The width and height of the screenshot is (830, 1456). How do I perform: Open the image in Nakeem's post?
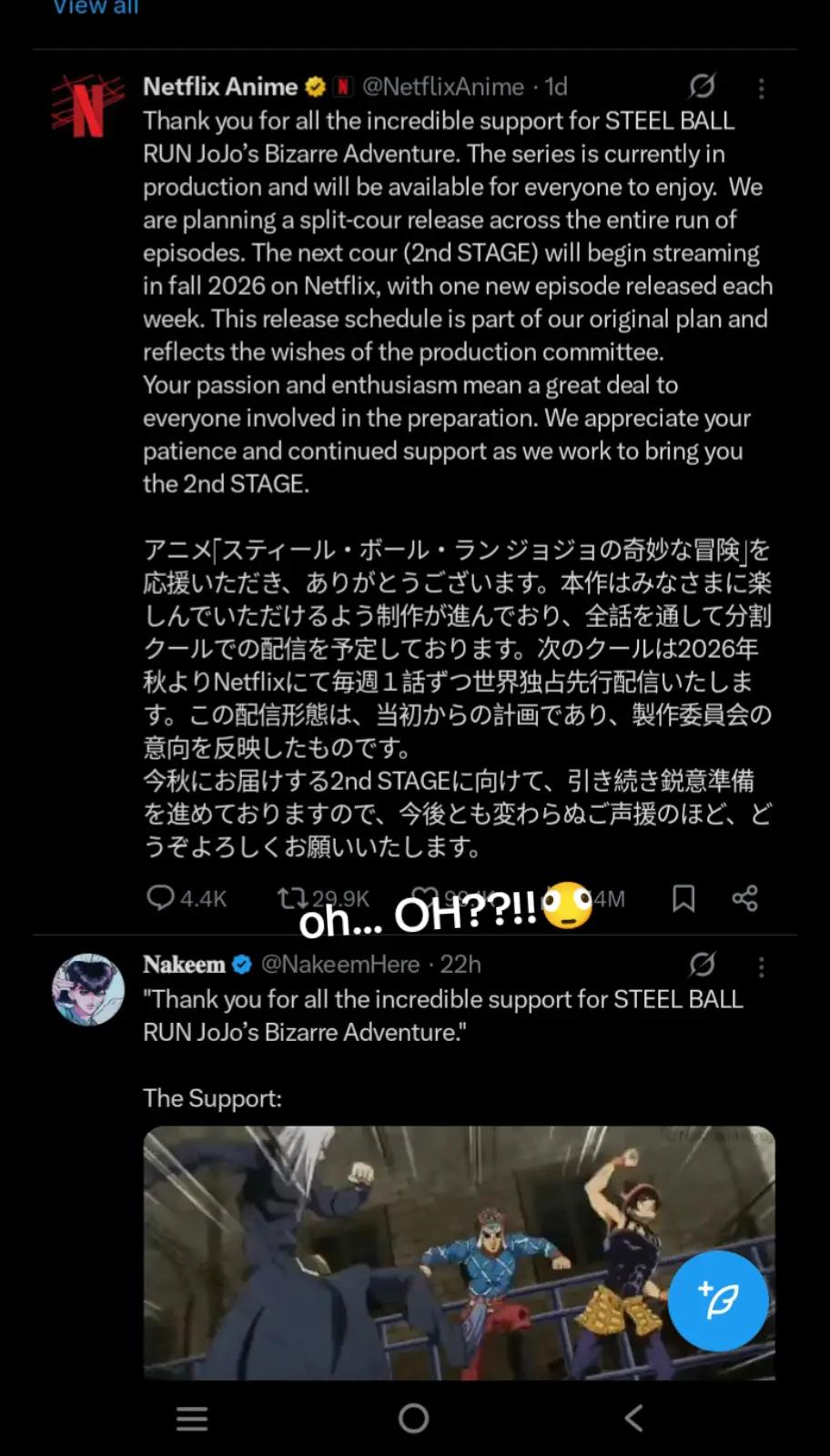click(459, 1253)
